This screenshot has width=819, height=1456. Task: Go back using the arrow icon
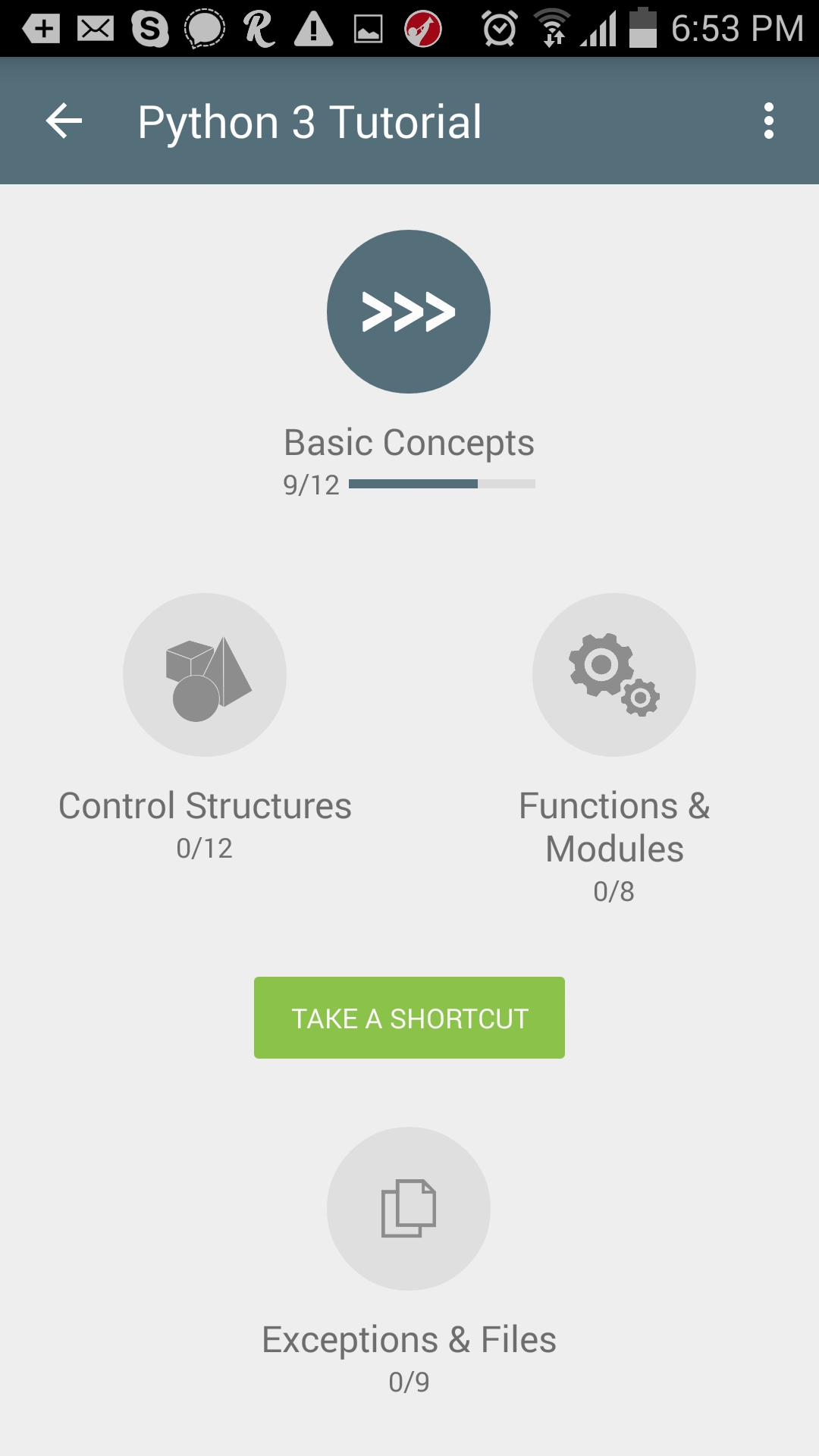(64, 121)
